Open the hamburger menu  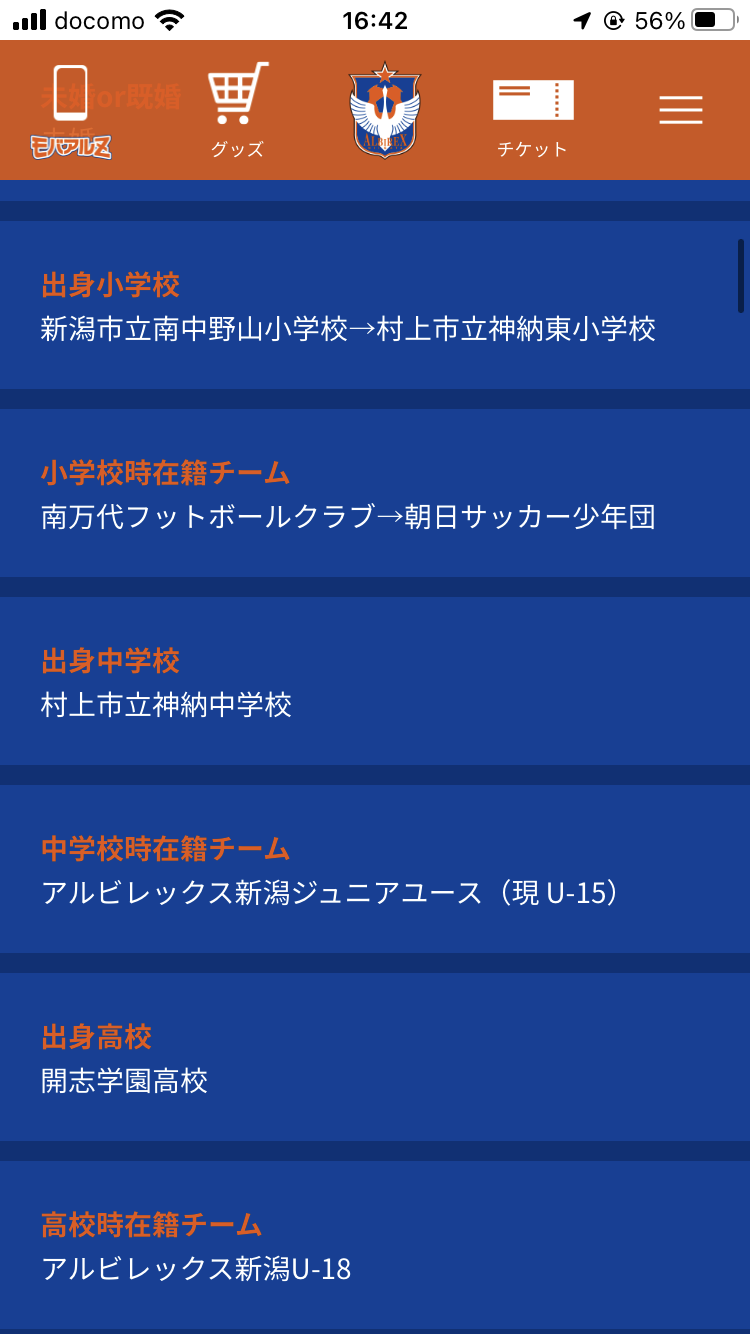681,109
